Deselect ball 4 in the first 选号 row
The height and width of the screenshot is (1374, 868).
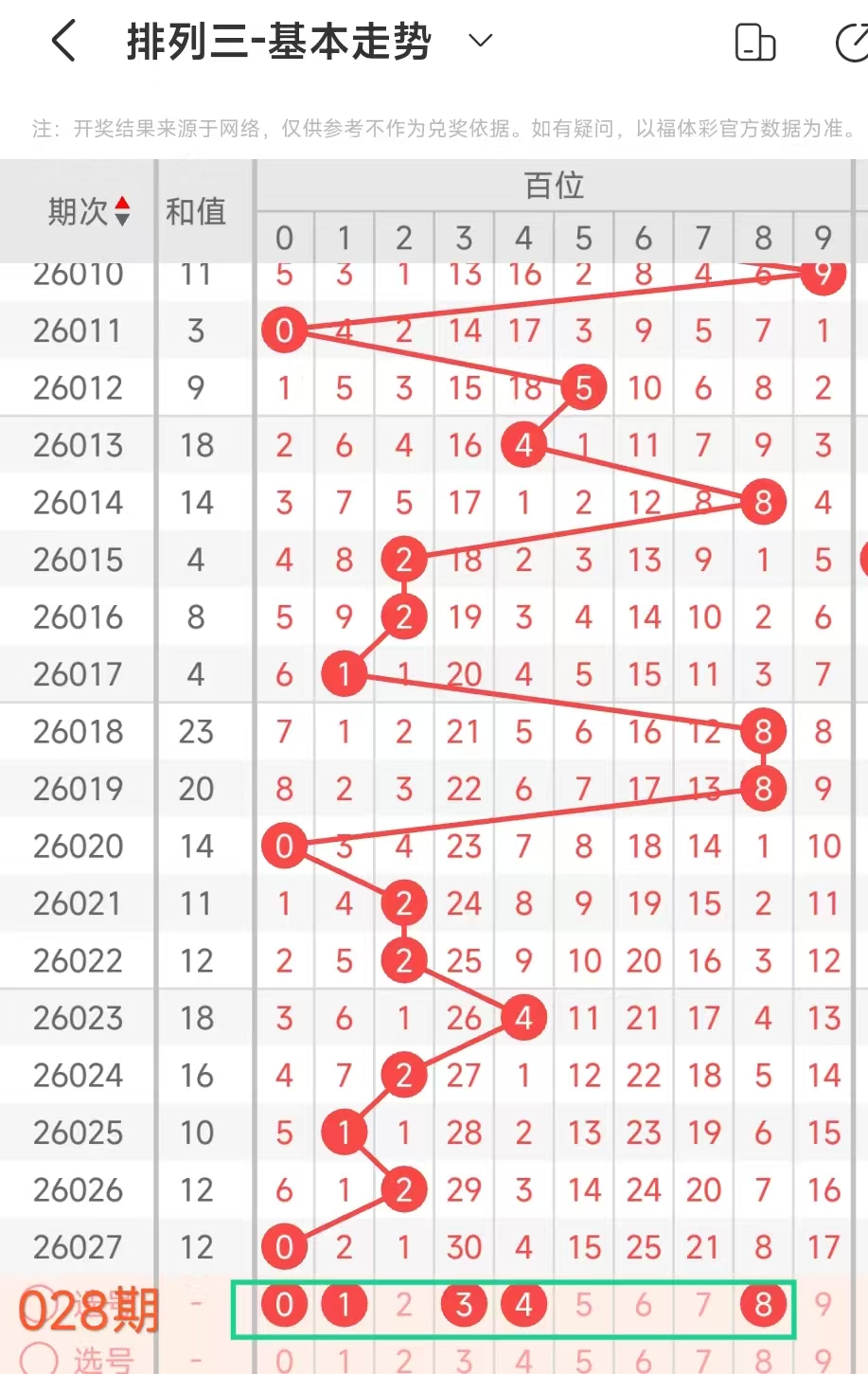[523, 1305]
